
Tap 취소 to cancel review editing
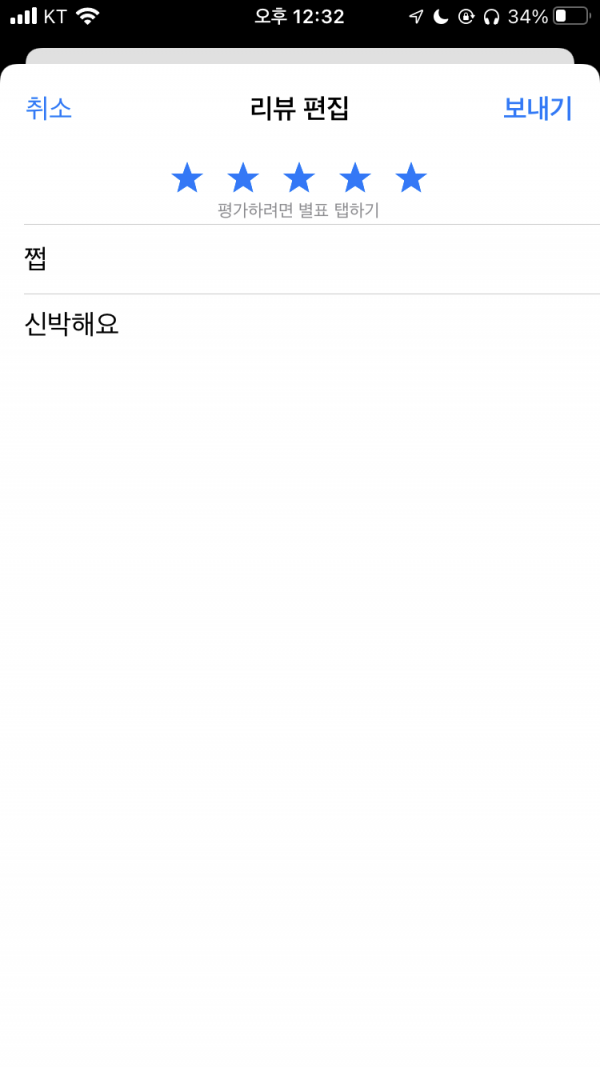[x=48, y=109]
